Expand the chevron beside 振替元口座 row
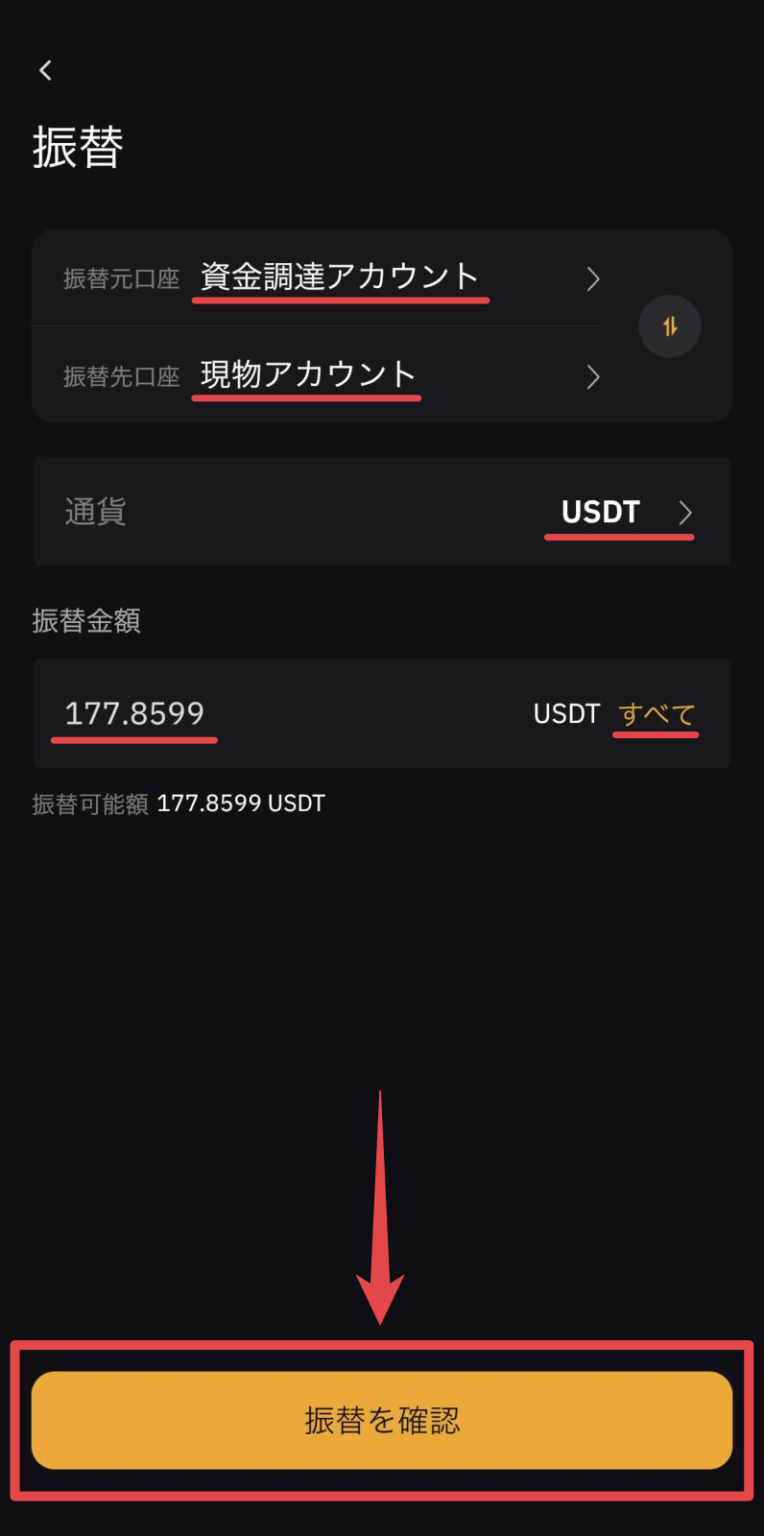764x1536 pixels. coord(594,278)
